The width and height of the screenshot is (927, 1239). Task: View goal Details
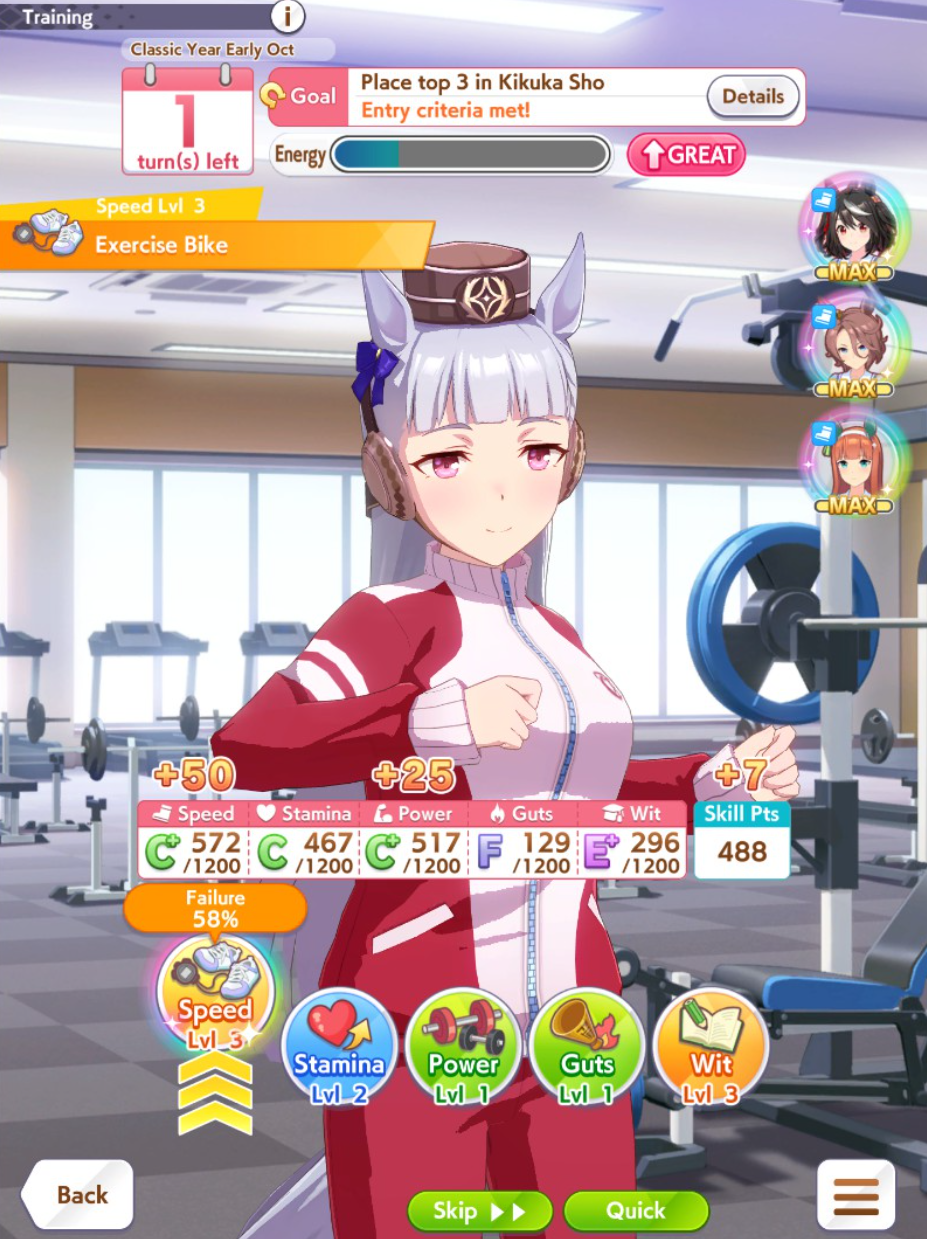(x=753, y=97)
